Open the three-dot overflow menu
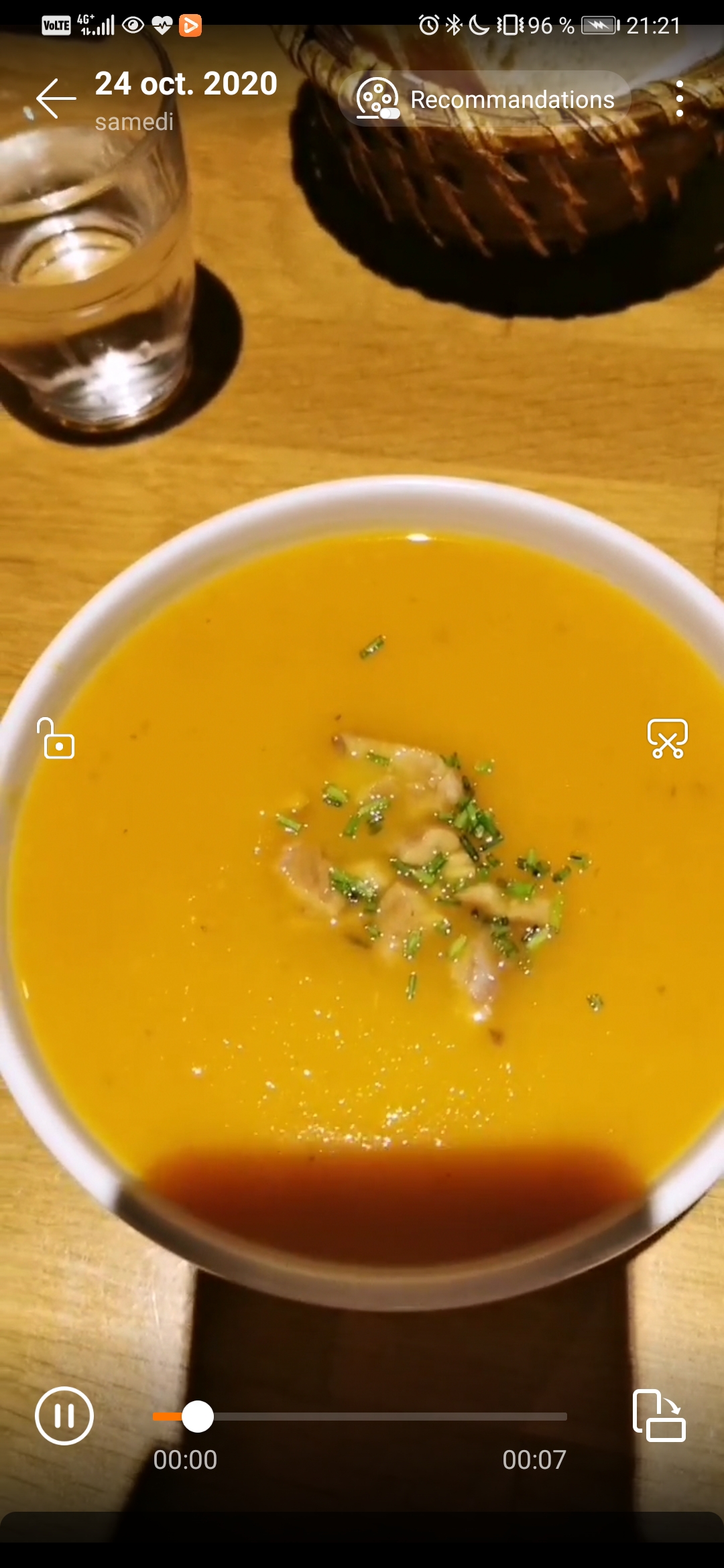The image size is (724, 1568). pyautogui.click(x=679, y=99)
